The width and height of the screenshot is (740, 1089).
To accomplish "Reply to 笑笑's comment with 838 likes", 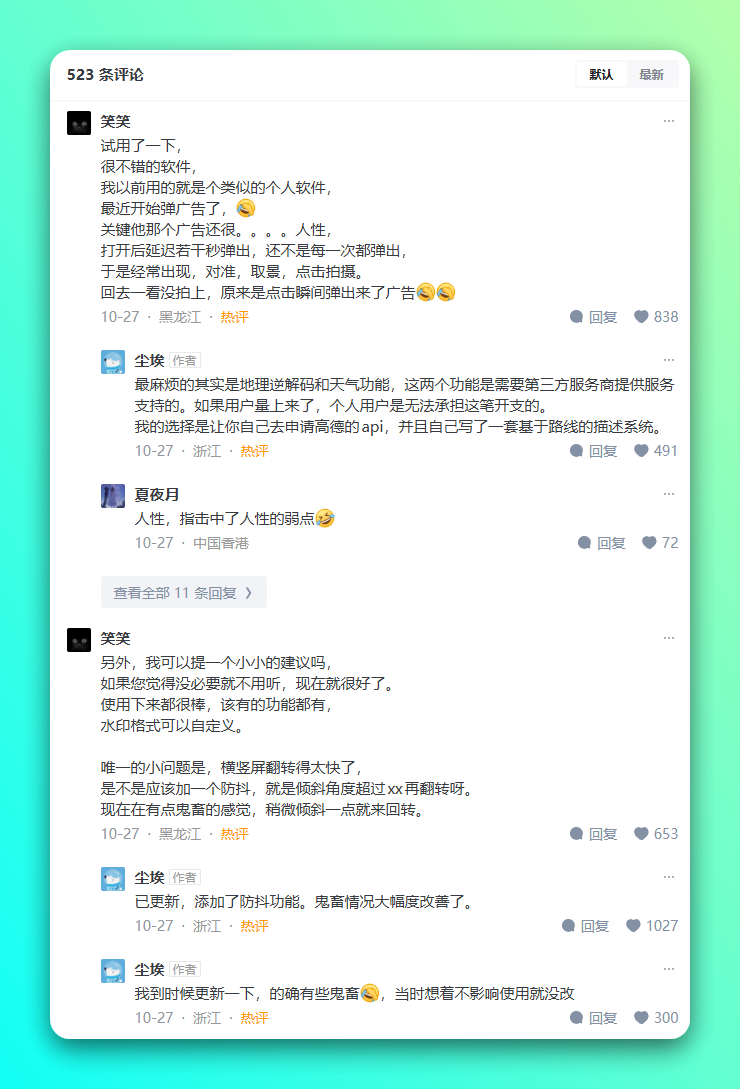I will pyautogui.click(x=594, y=317).
